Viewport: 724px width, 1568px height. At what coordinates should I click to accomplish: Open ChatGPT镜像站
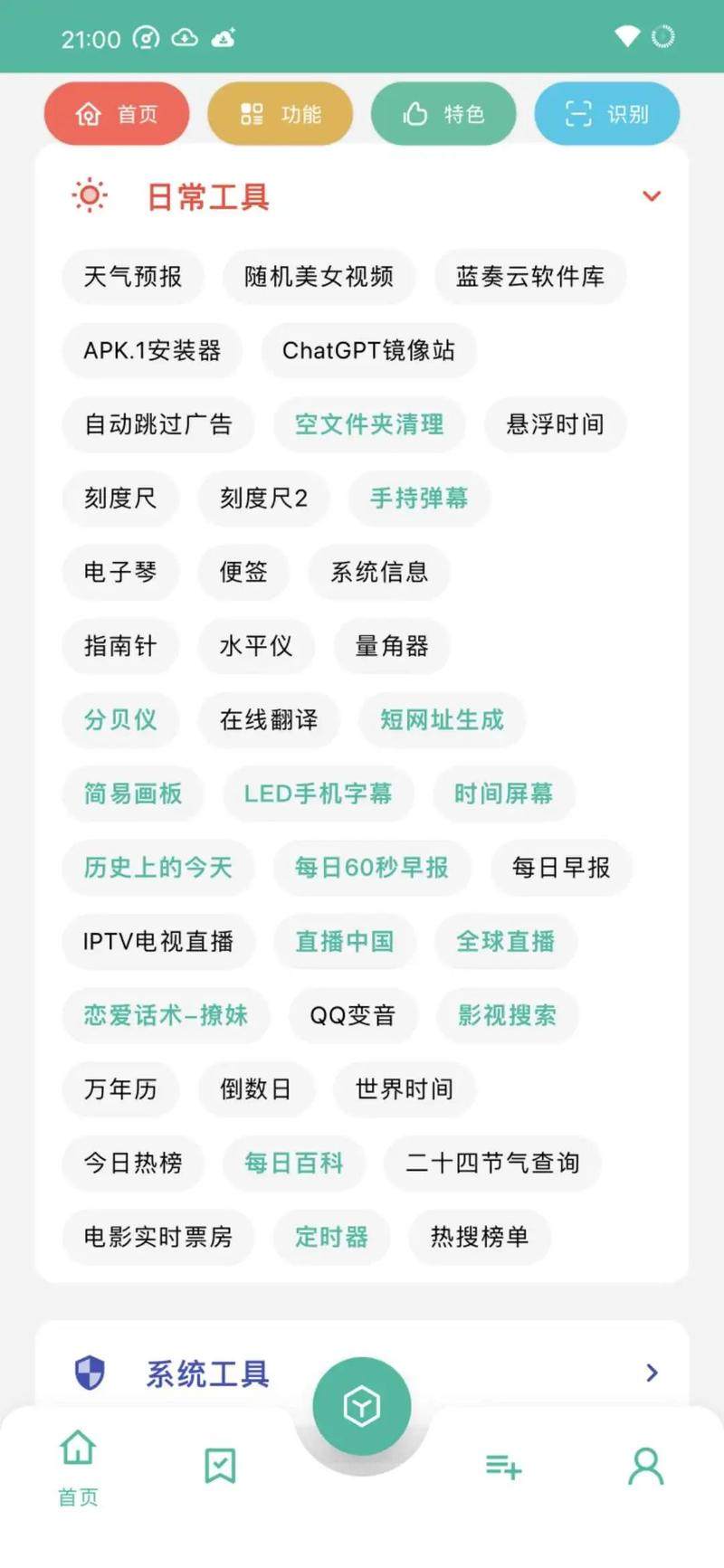368,351
